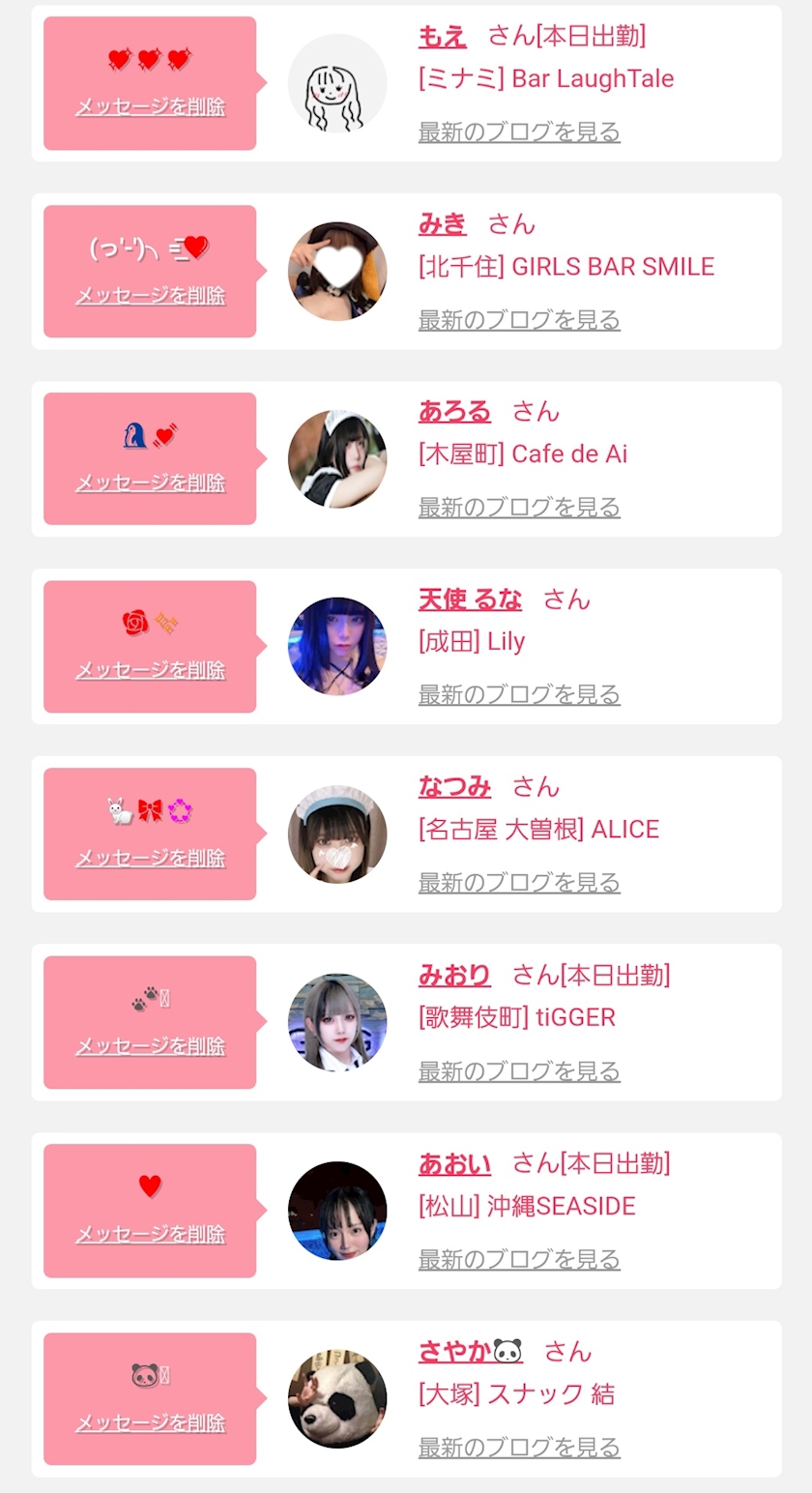Delete the message sent to みき

pyautogui.click(x=150, y=295)
